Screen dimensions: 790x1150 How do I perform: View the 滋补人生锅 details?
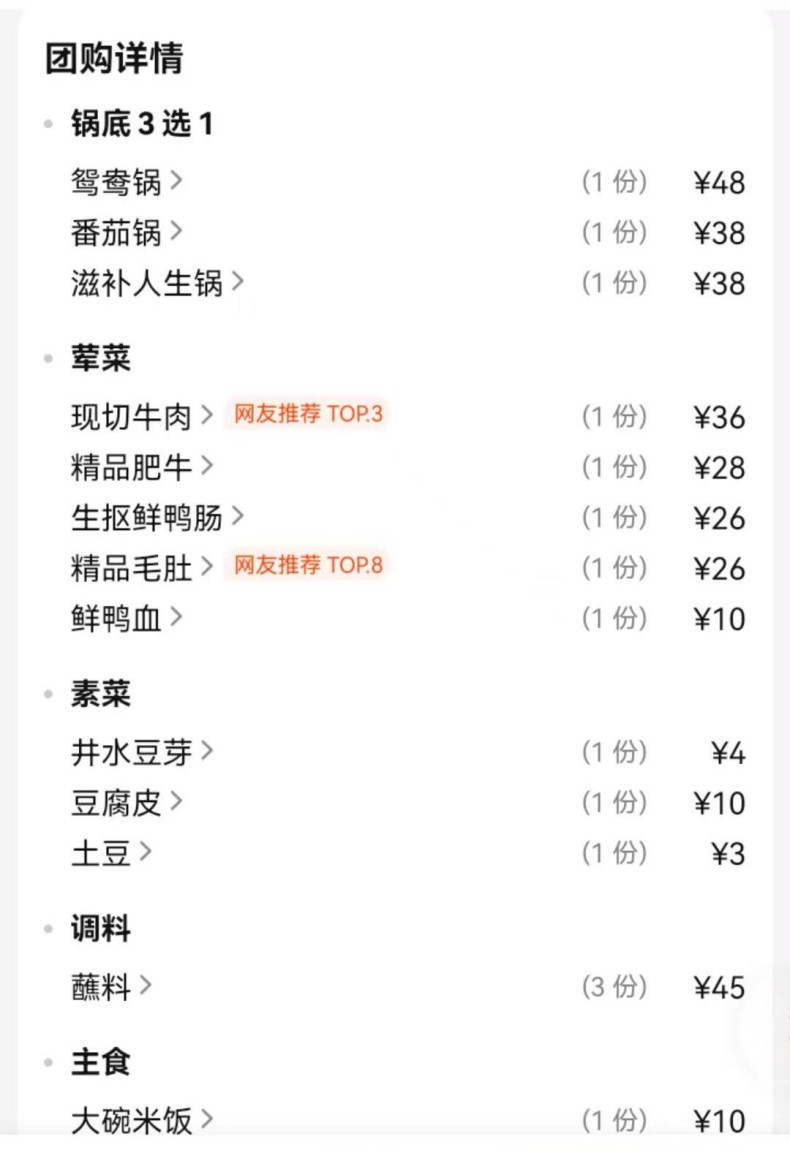[x=157, y=283]
